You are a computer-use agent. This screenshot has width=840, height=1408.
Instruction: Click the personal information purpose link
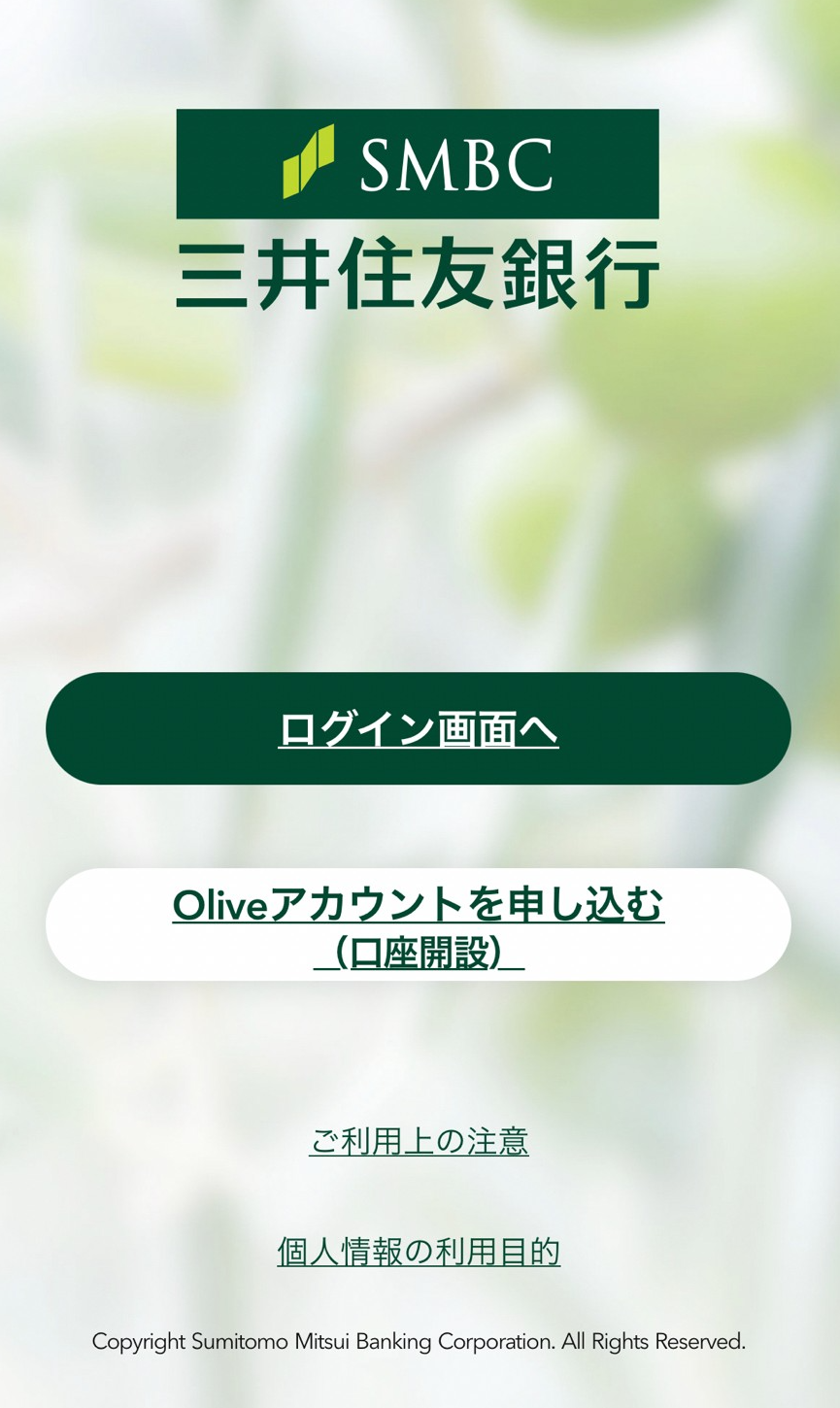point(418,1253)
